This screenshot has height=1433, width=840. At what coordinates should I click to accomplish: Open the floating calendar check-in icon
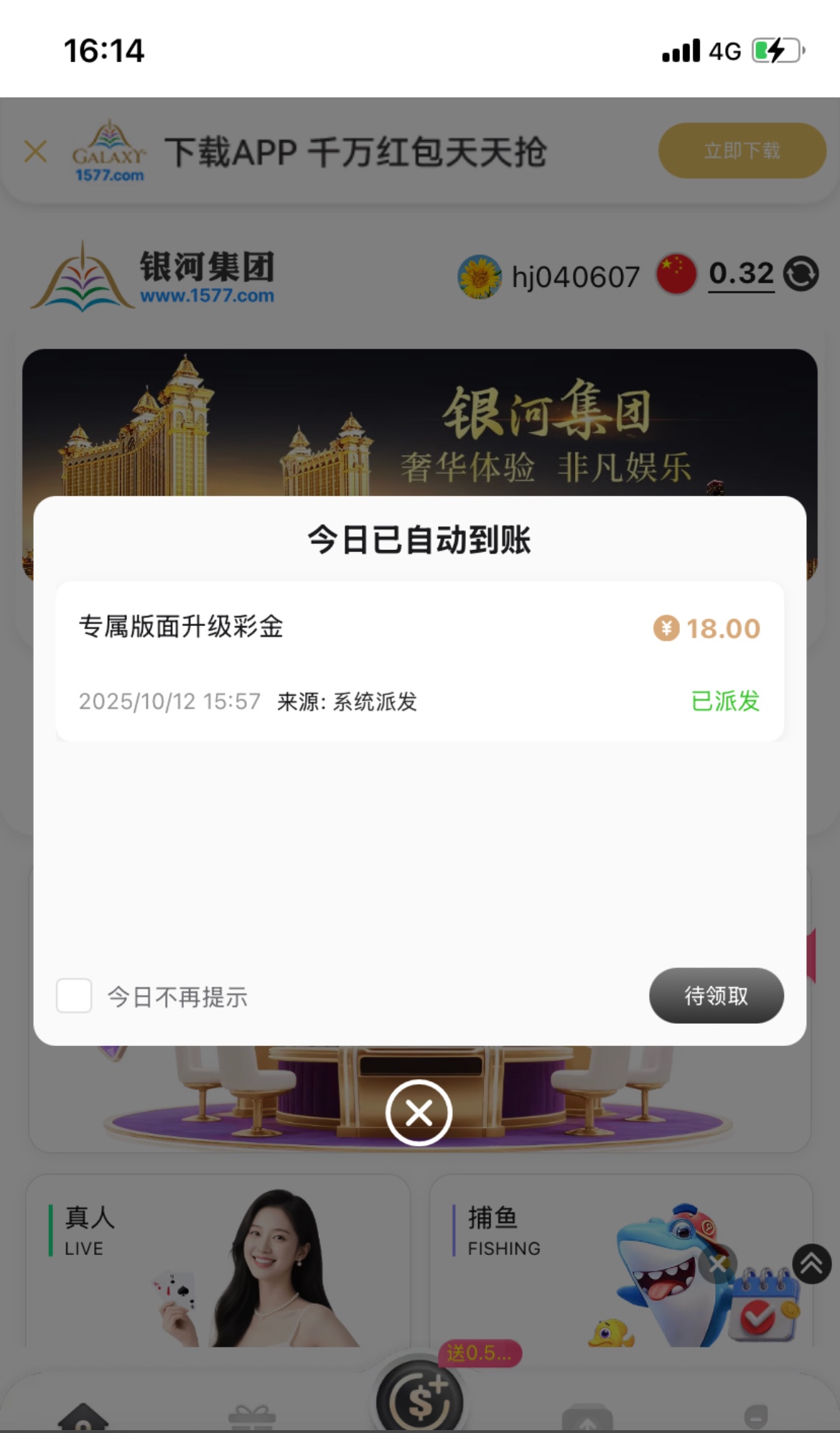762,1310
